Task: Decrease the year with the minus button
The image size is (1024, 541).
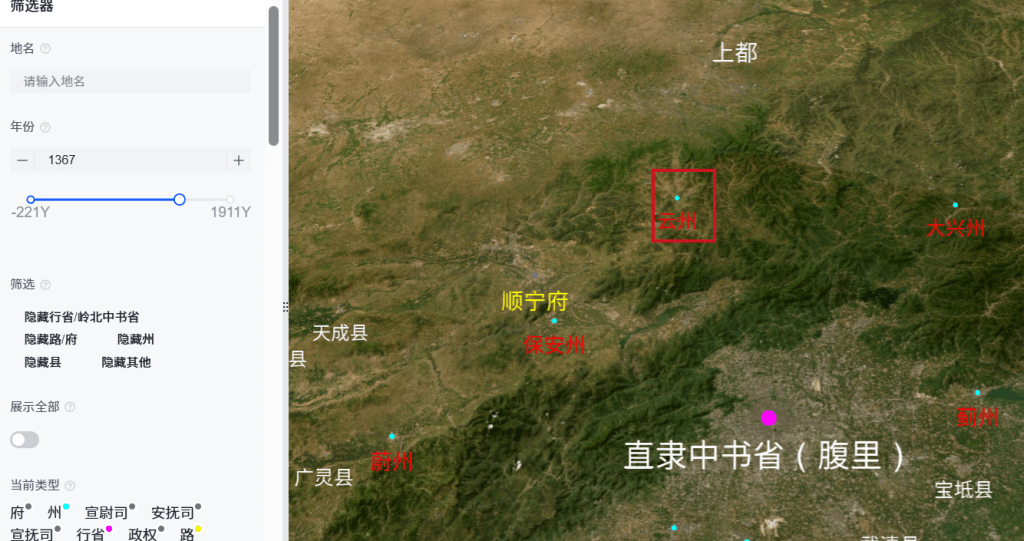Action: (22, 160)
